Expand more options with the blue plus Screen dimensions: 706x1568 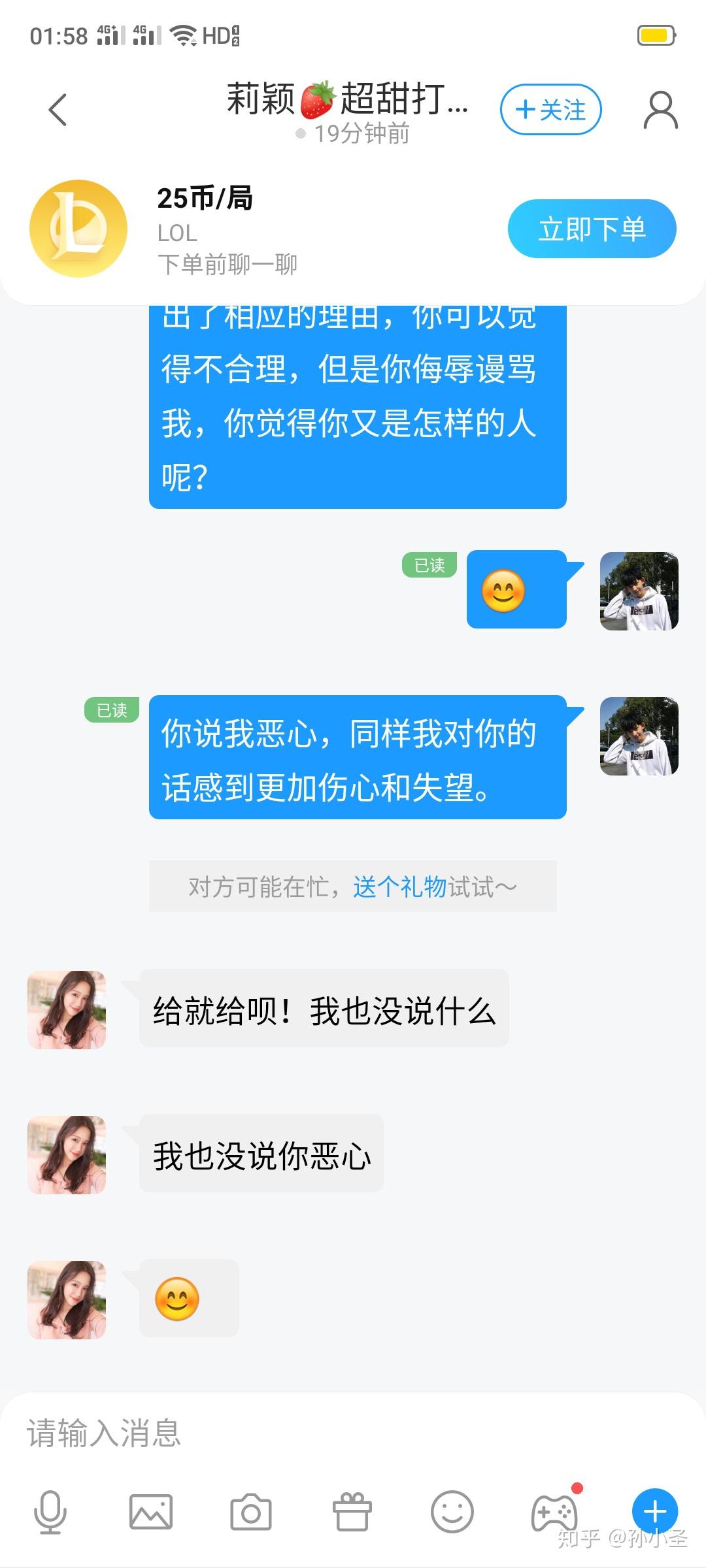tap(655, 1511)
